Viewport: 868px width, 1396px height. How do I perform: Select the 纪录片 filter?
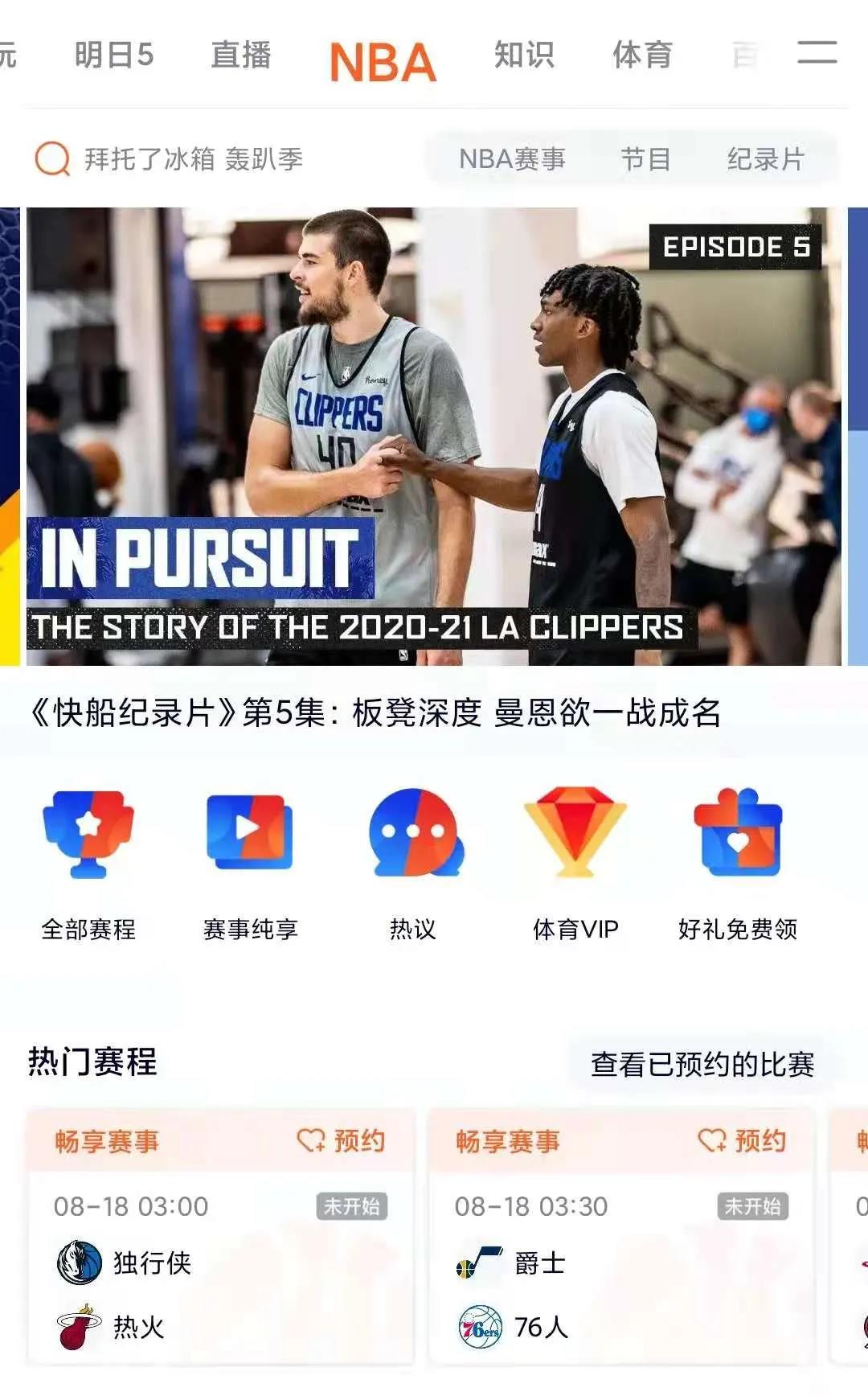tap(765, 159)
